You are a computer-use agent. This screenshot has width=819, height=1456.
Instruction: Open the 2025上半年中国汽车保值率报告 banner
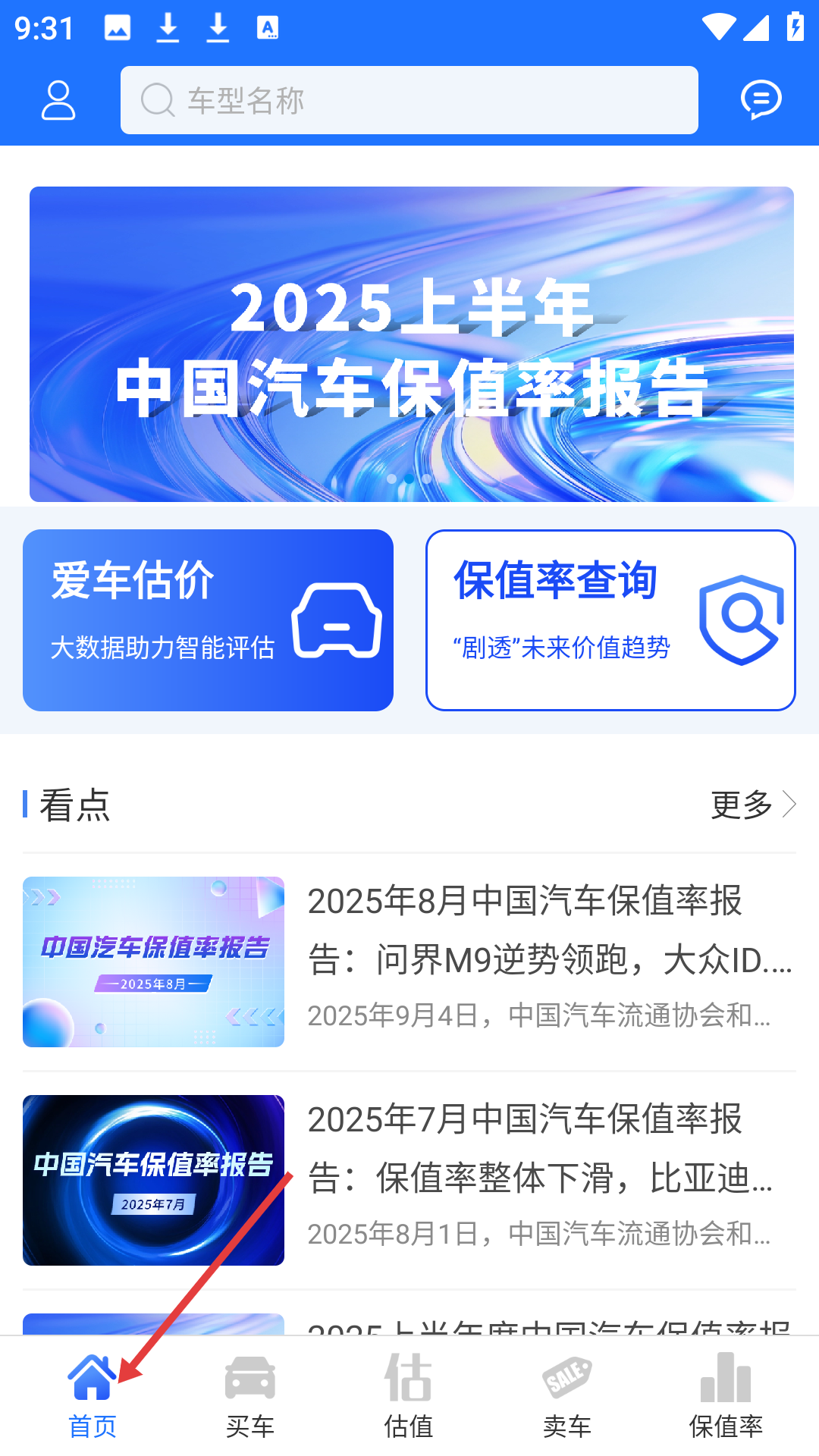tap(411, 344)
